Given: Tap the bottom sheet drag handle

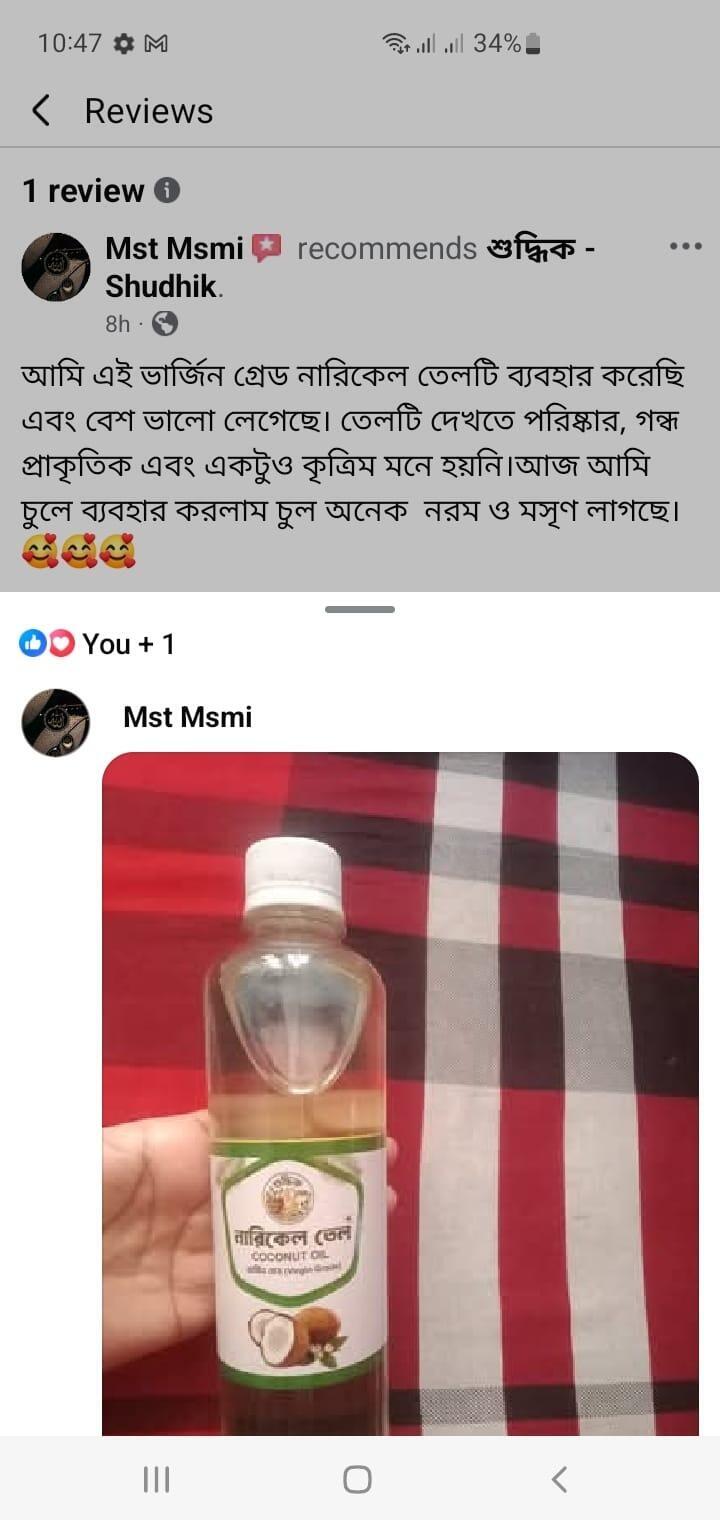Looking at the screenshot, I should click(x=360, y=609).
